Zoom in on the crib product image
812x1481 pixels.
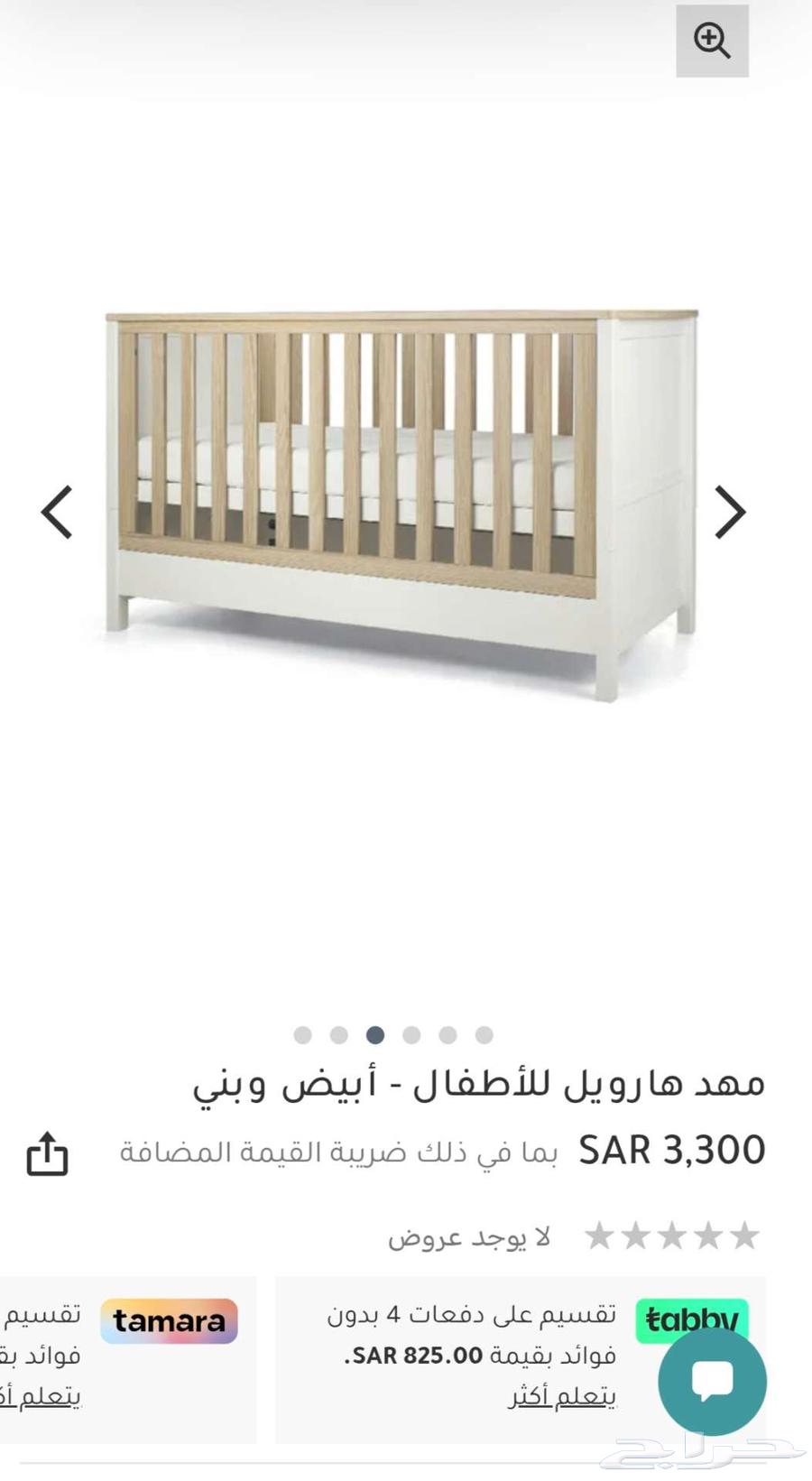712,42
